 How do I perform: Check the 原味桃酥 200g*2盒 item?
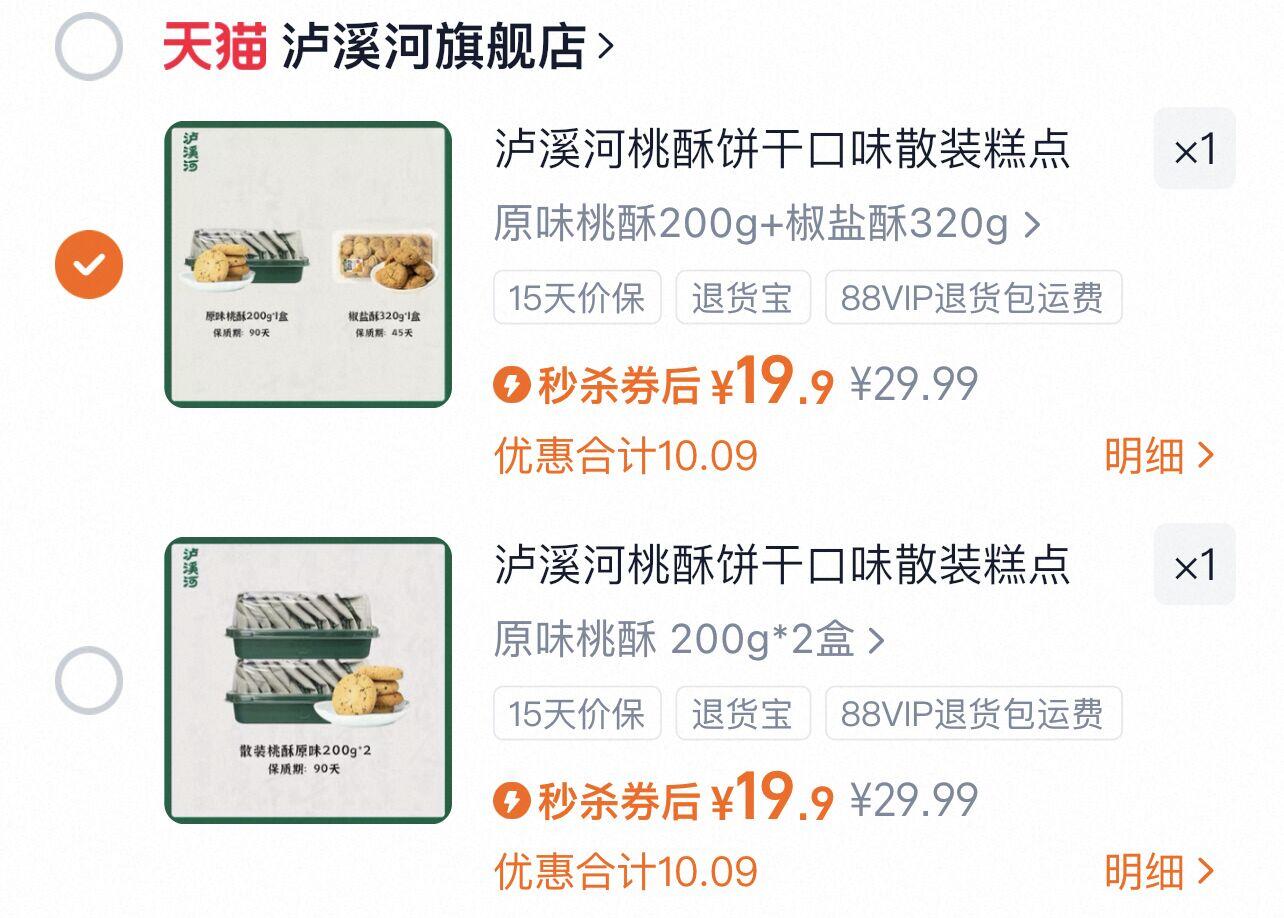(89, 680)
